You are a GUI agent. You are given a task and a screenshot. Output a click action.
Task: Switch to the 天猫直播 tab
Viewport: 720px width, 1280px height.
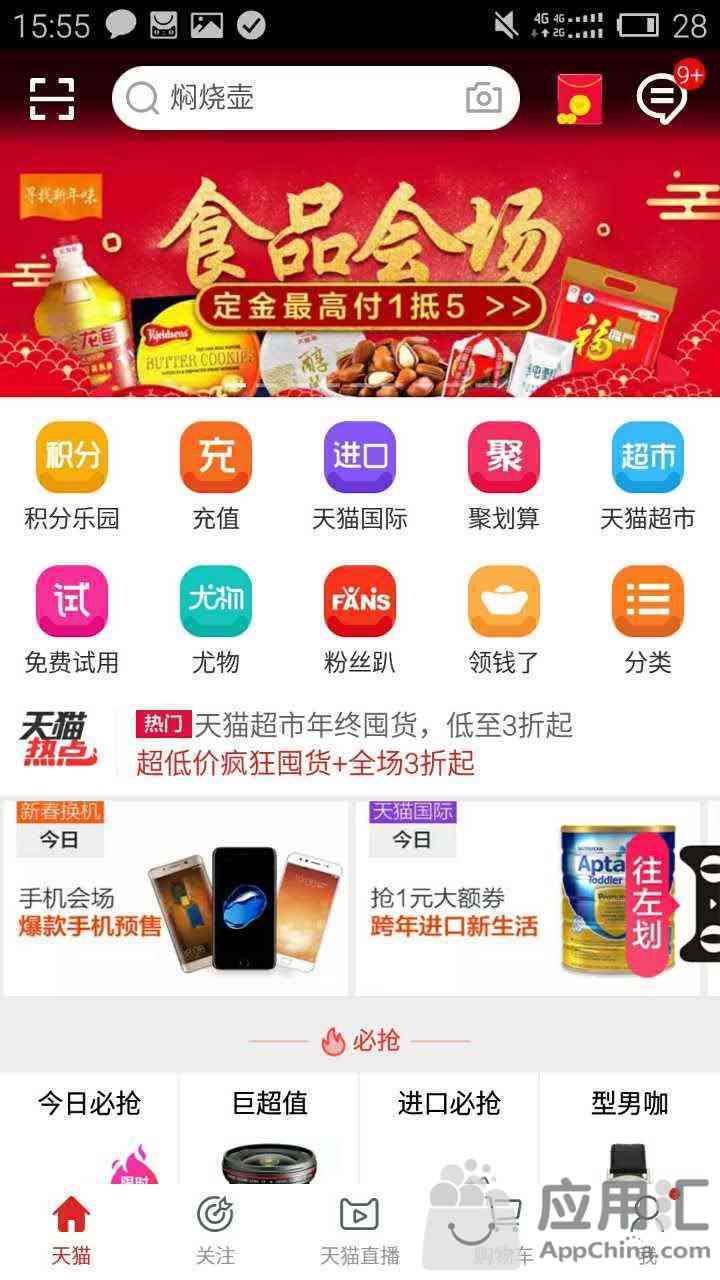pyautogui.click(x=360, y=1230)
